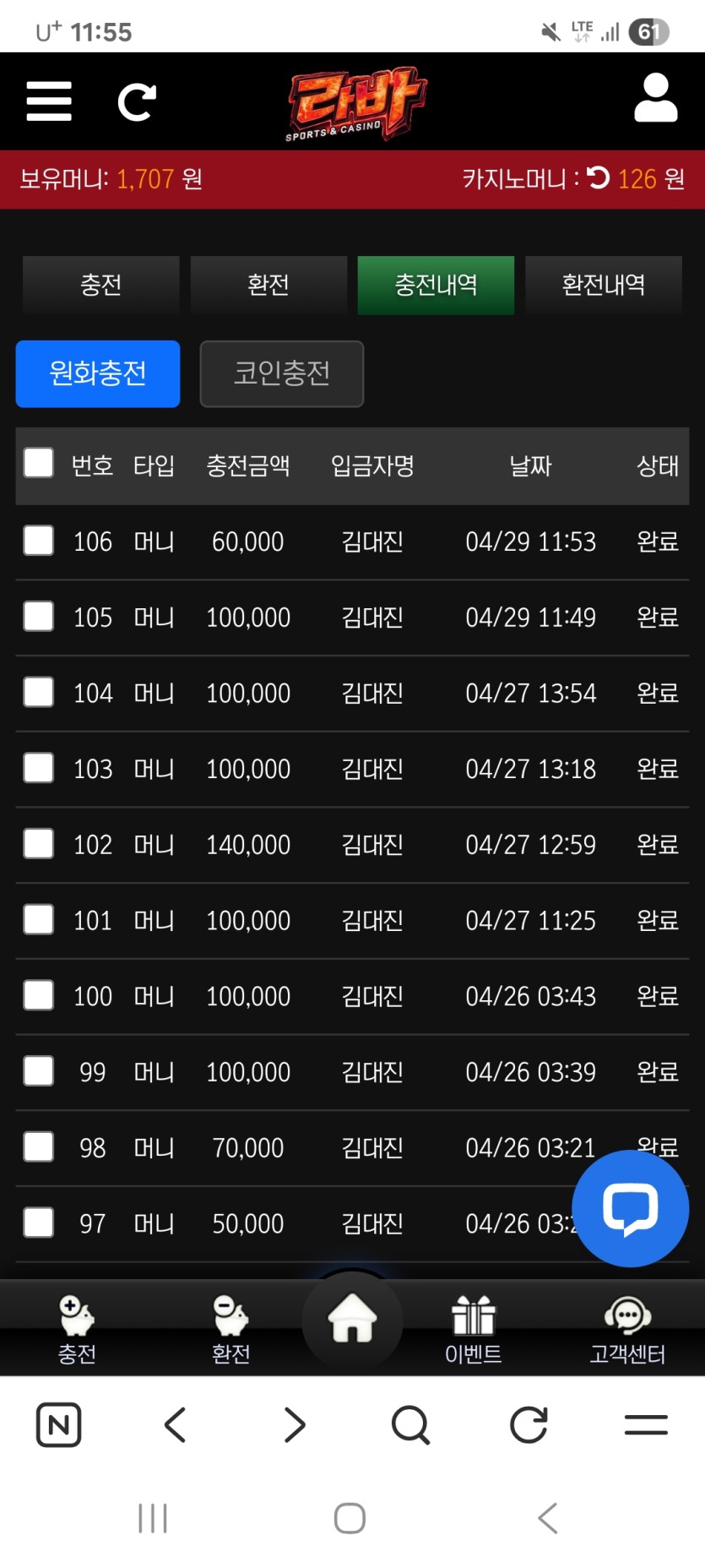Check the box for entry 99
This screenshot has height=1568, width=705.
(x=39, y=1071)
